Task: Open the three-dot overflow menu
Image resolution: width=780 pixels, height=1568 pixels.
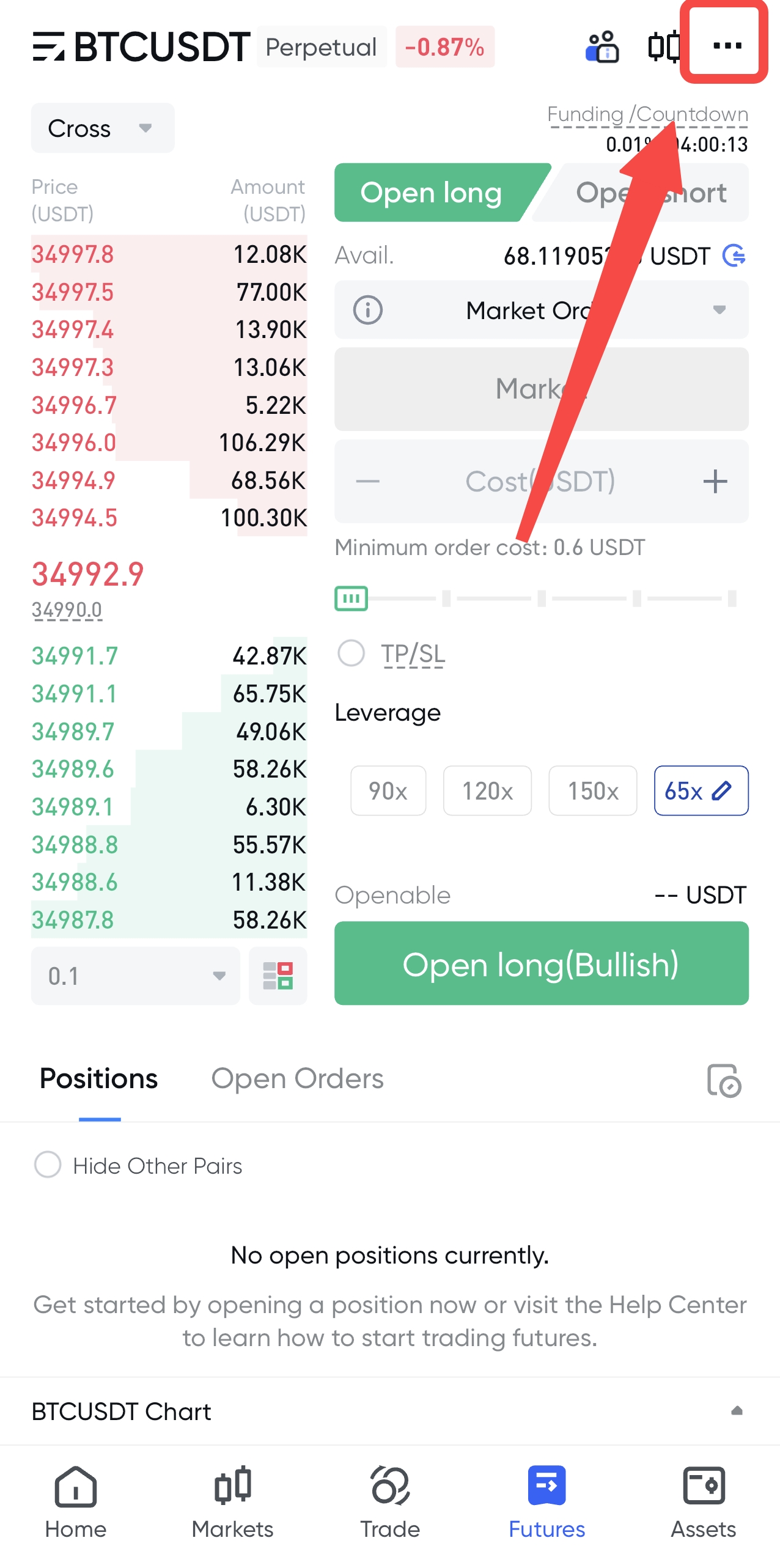Action: [x=727, y=45]
